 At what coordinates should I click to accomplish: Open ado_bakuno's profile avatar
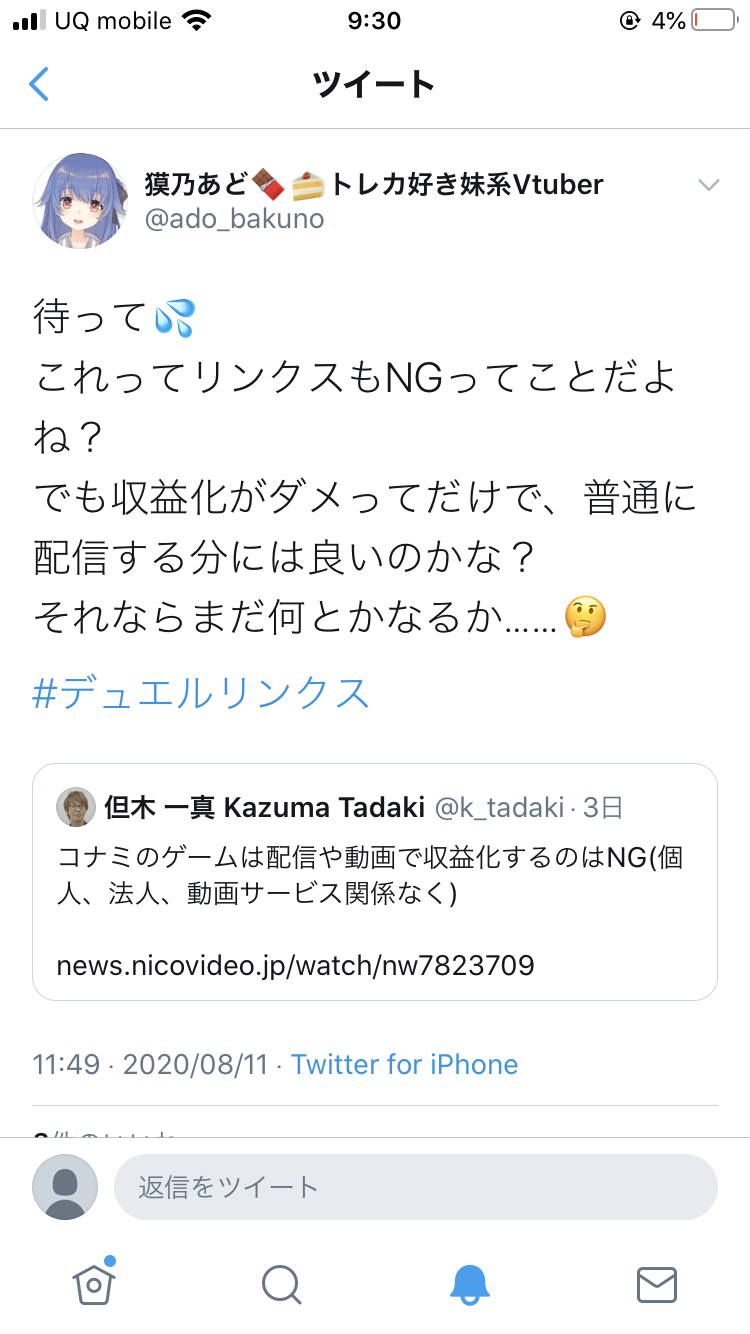point(80,200)
